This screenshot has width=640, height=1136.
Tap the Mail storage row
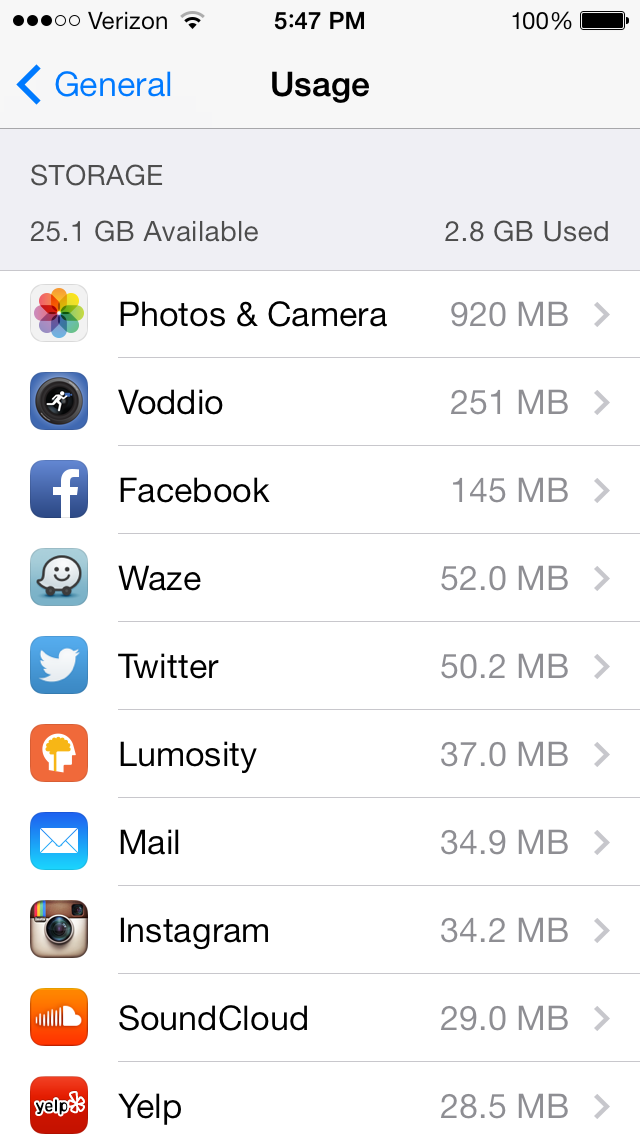(320, 843)
